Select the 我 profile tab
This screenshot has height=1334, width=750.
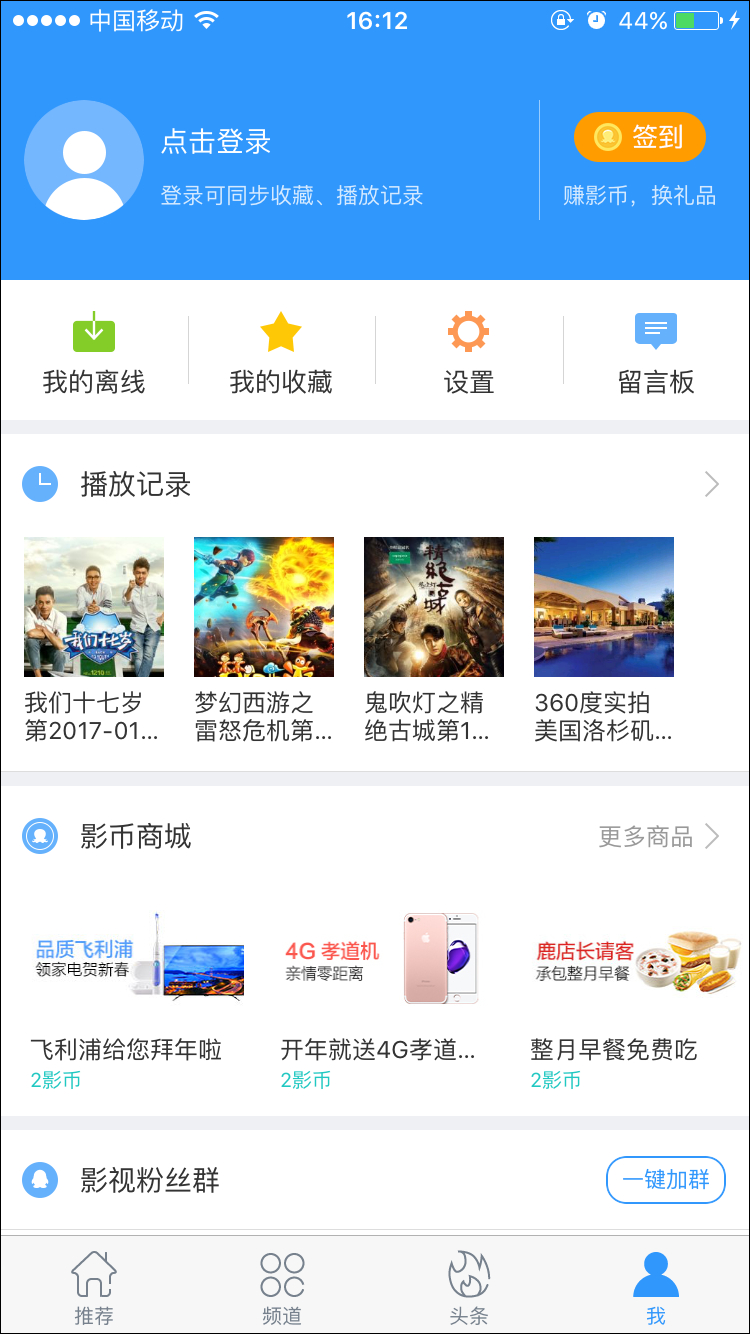656,1286
